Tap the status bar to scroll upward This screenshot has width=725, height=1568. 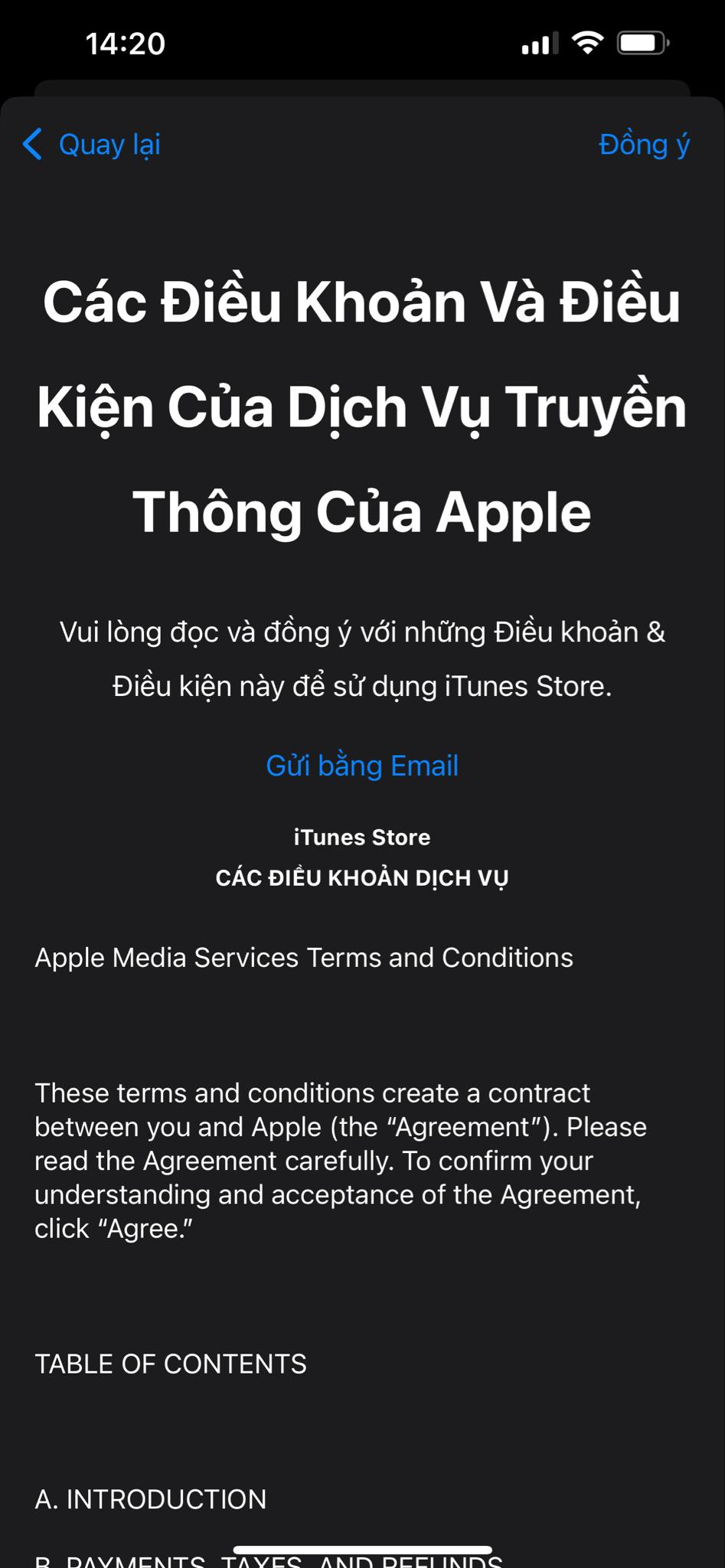pyautogui.click(x=362, y=44)
